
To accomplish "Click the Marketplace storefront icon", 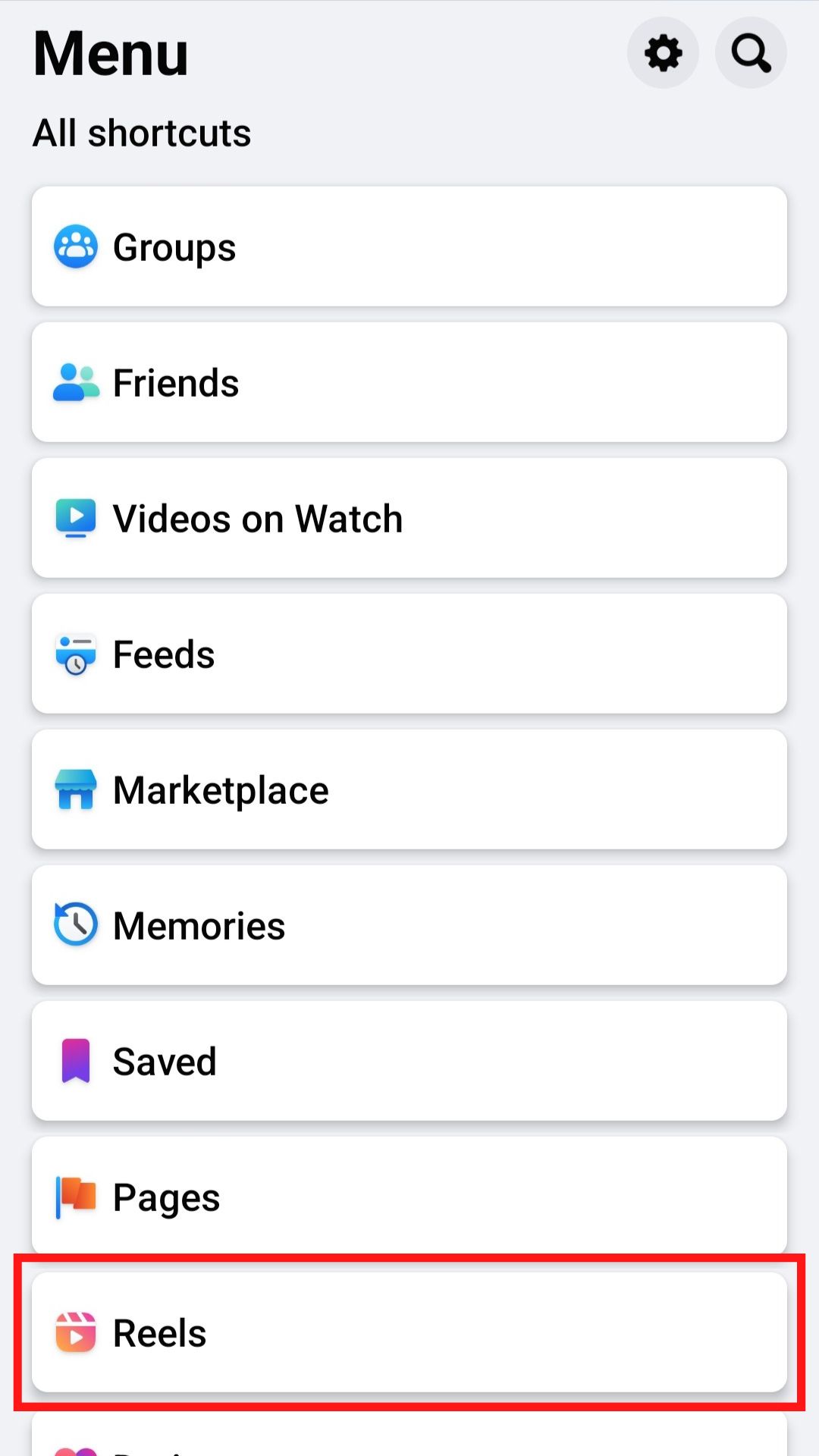I will click(x=74, y=789).
